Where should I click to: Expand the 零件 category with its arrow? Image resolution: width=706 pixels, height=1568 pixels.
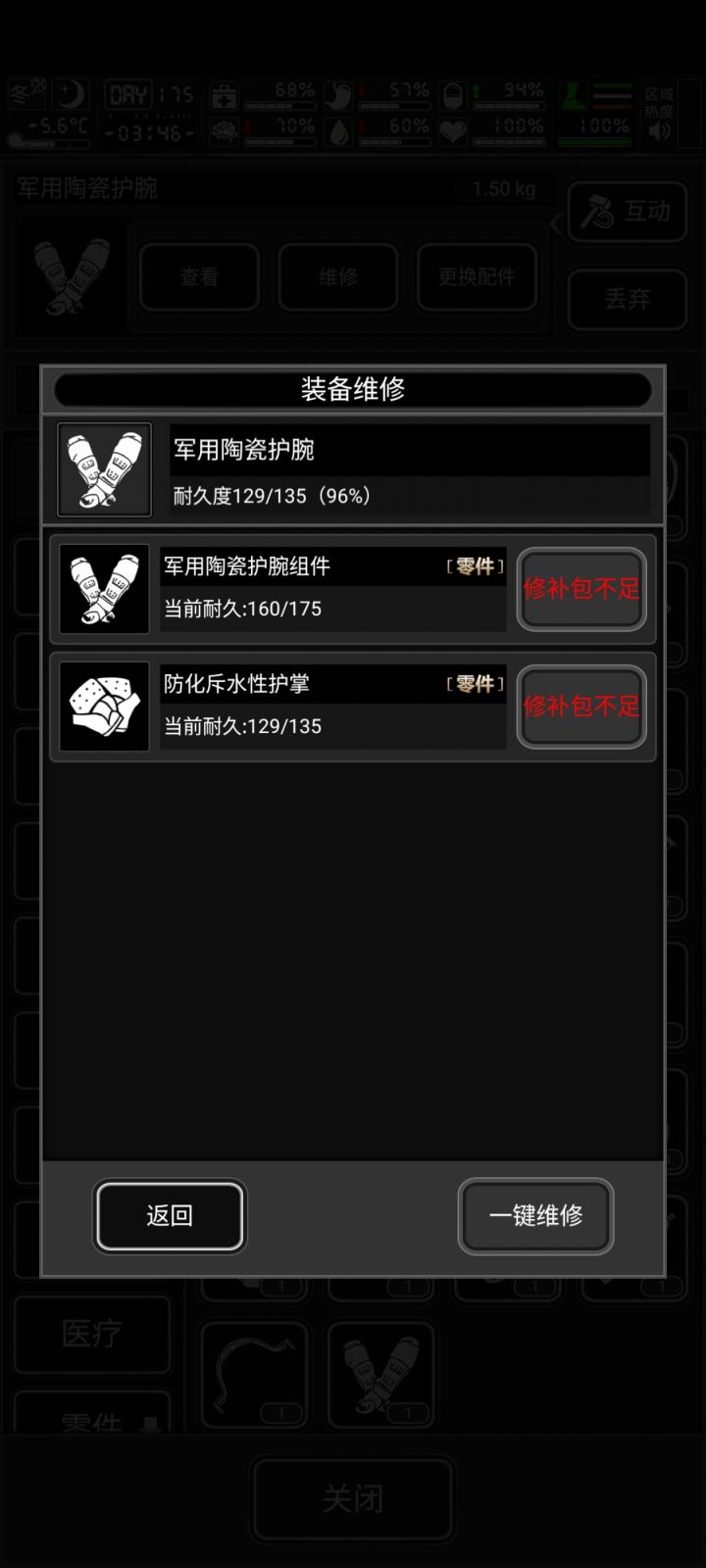pos(149,1423)
